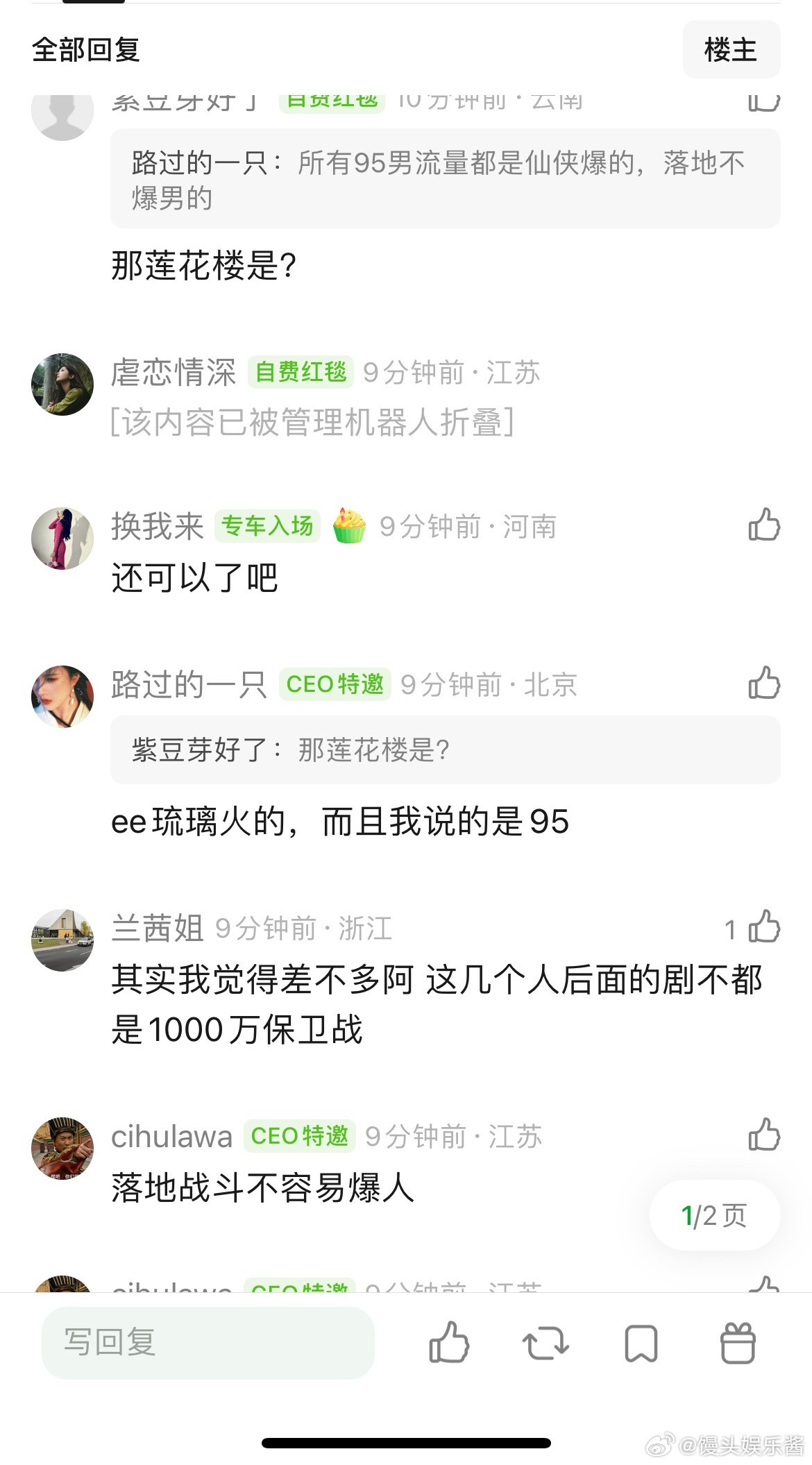Tap the like icon on 路过的一只's comment
This screenshot has width=812, height=1465.
tap(763, 684)
